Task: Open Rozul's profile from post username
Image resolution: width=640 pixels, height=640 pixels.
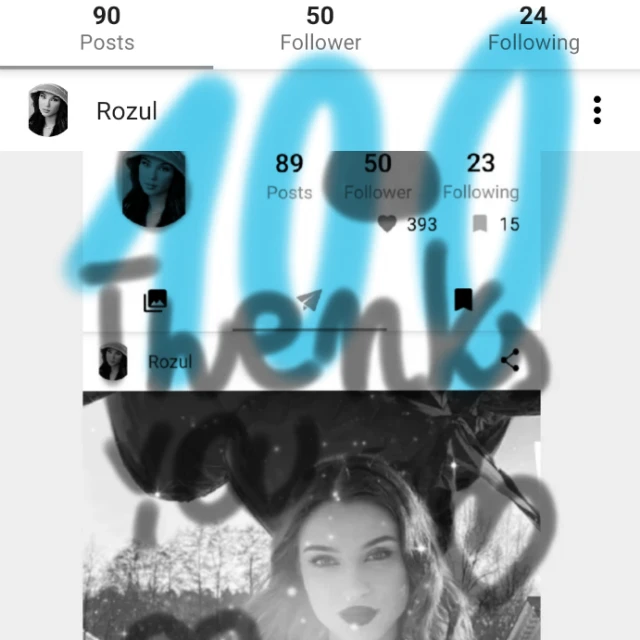Action: 127,111
